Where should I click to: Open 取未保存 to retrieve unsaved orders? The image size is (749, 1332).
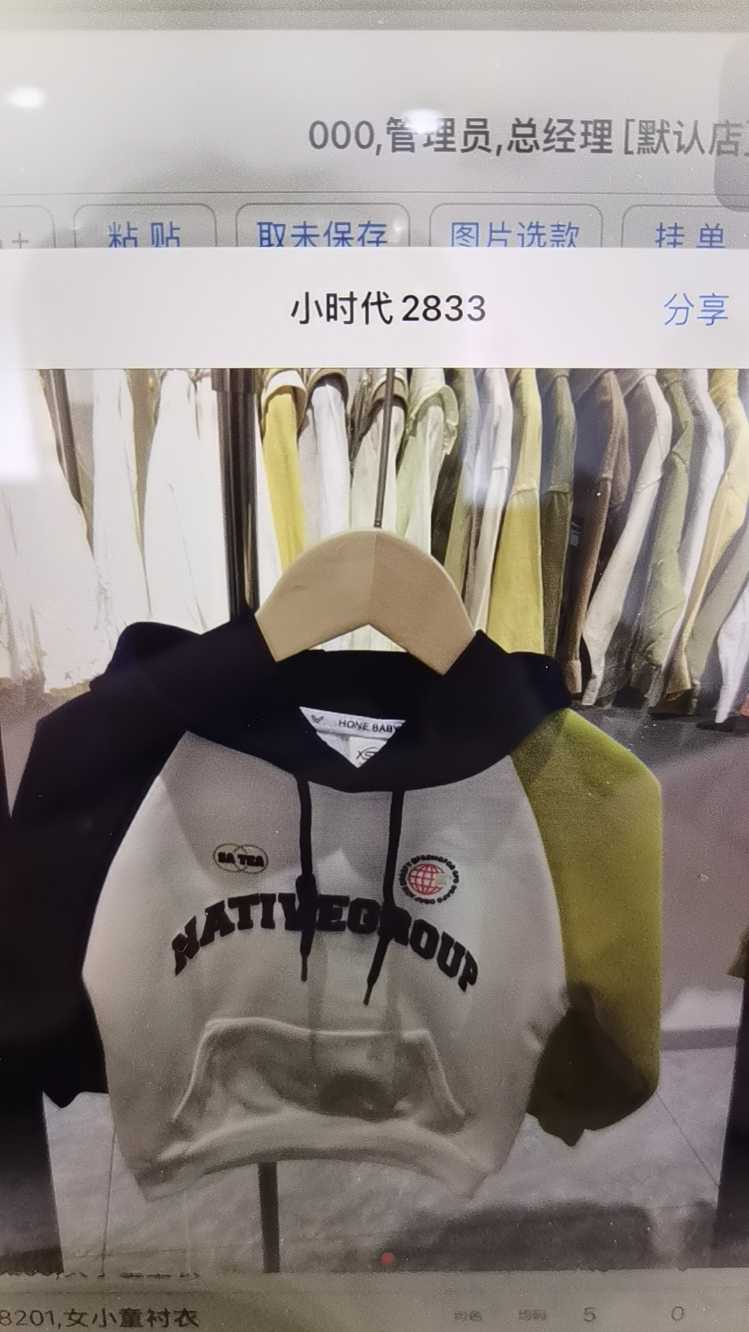point(322,235)
